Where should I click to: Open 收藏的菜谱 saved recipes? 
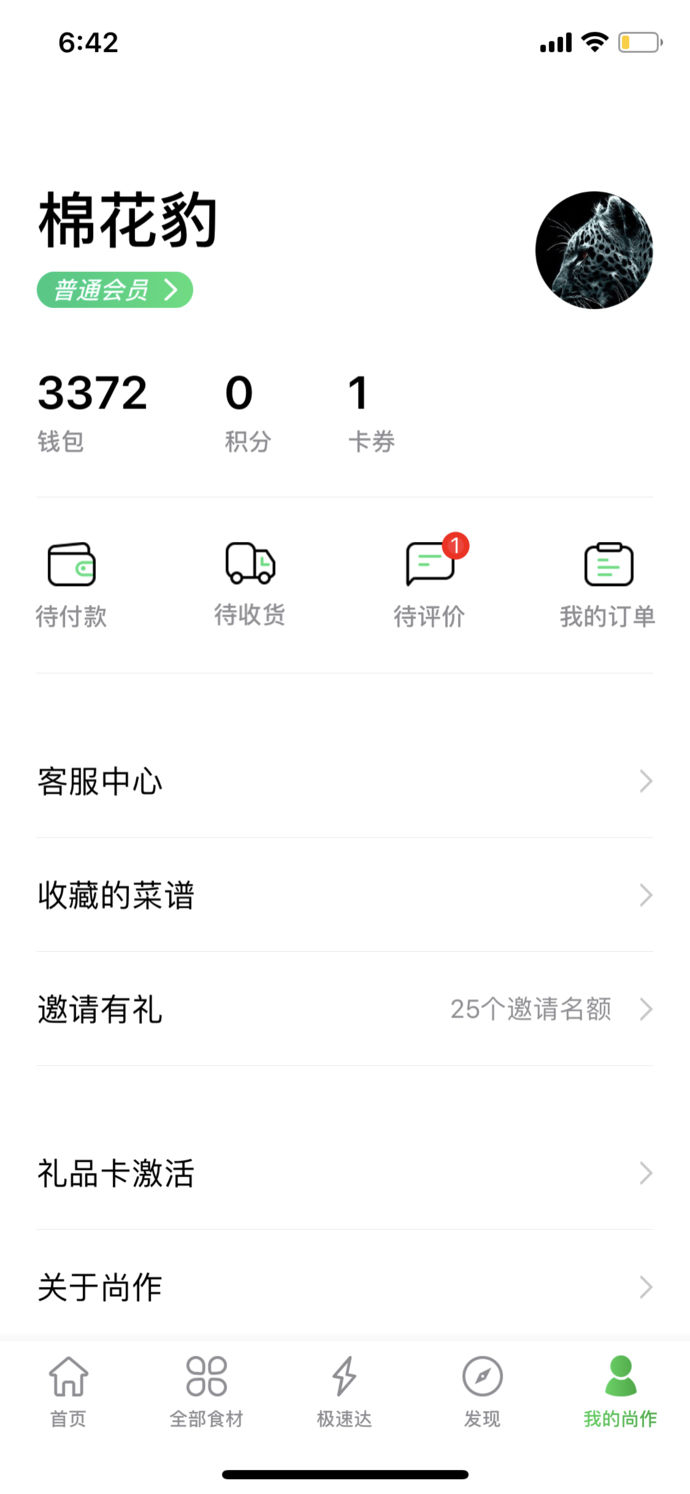(345, 895)
